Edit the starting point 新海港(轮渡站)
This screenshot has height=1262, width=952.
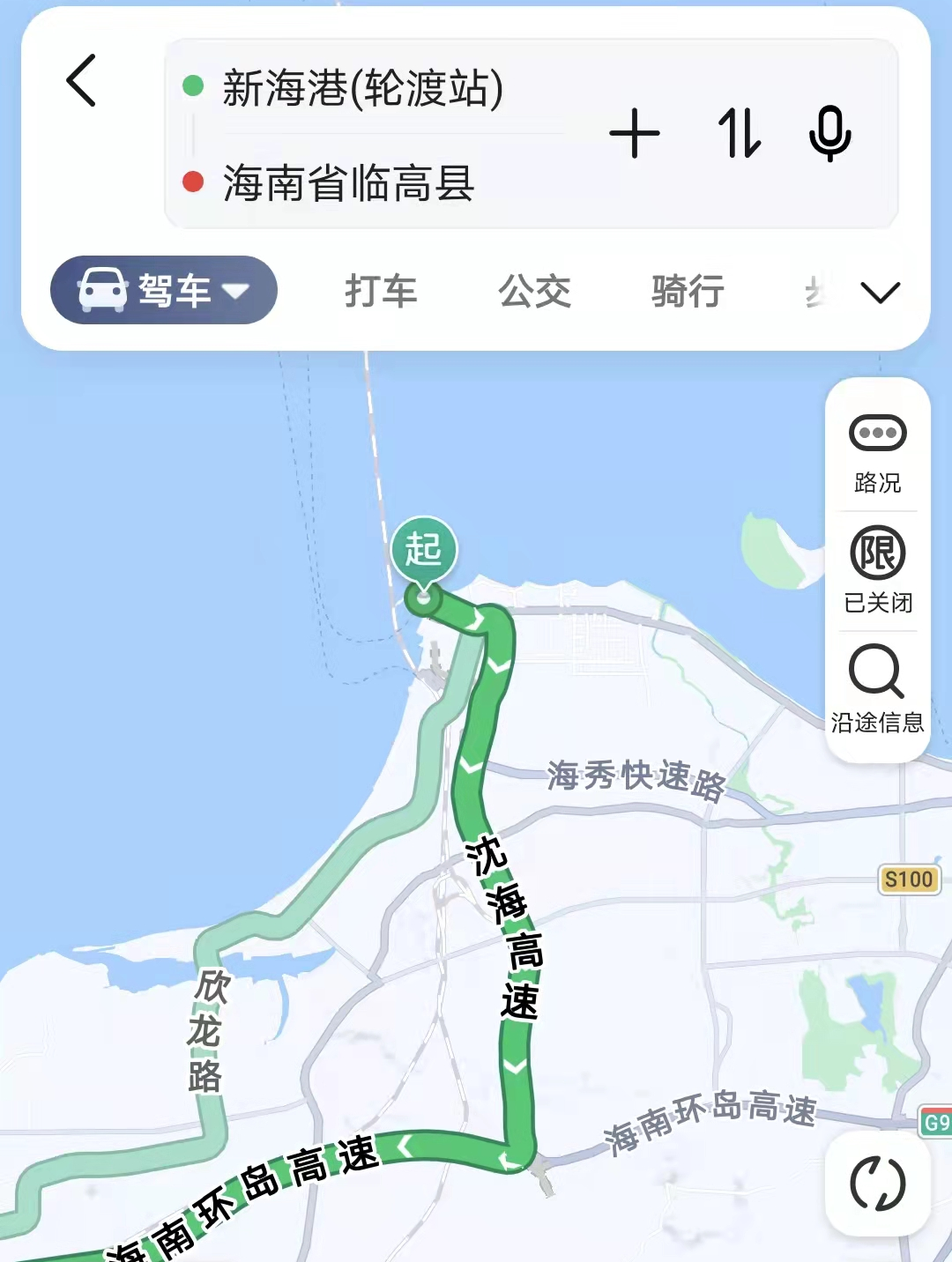click(363, 89)
